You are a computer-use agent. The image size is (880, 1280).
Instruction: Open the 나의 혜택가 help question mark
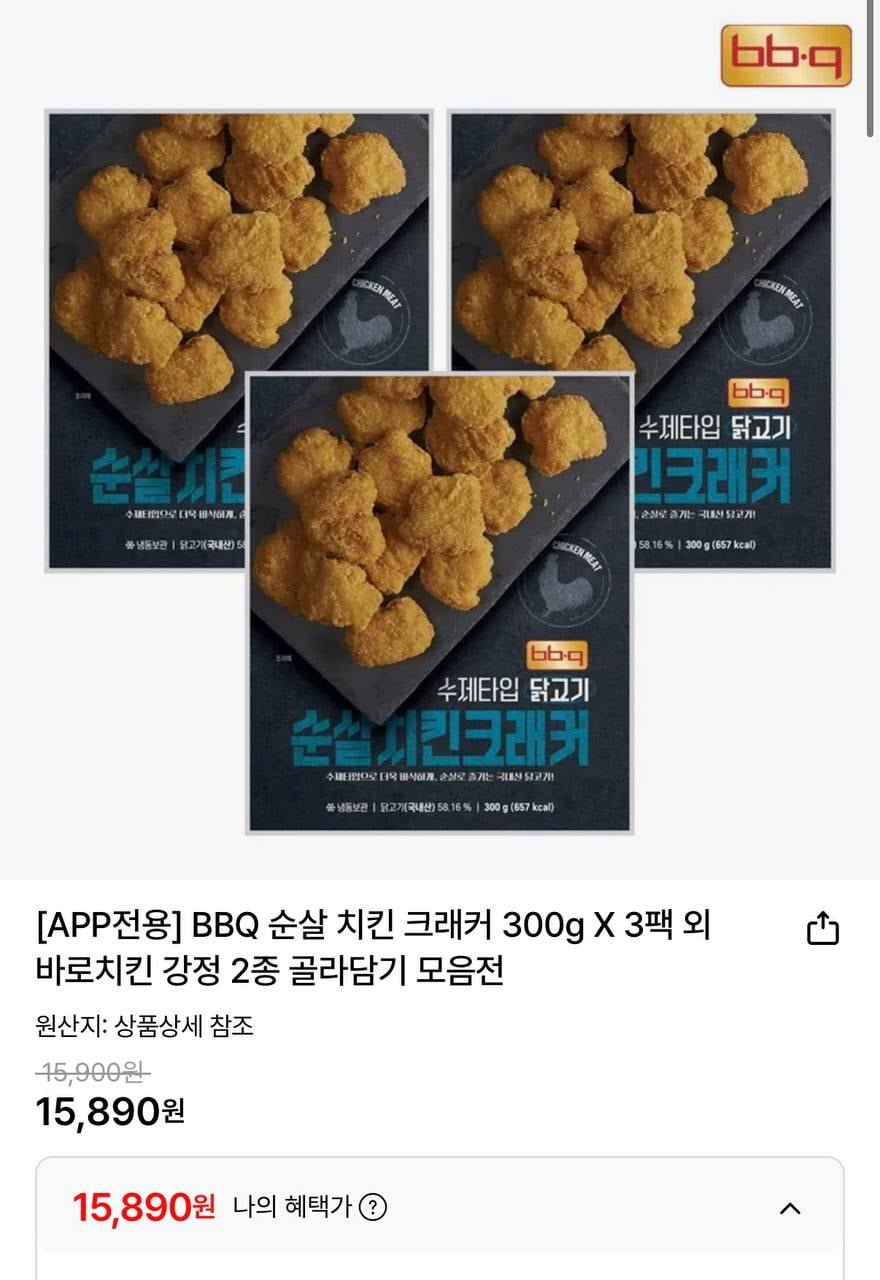373,1207
